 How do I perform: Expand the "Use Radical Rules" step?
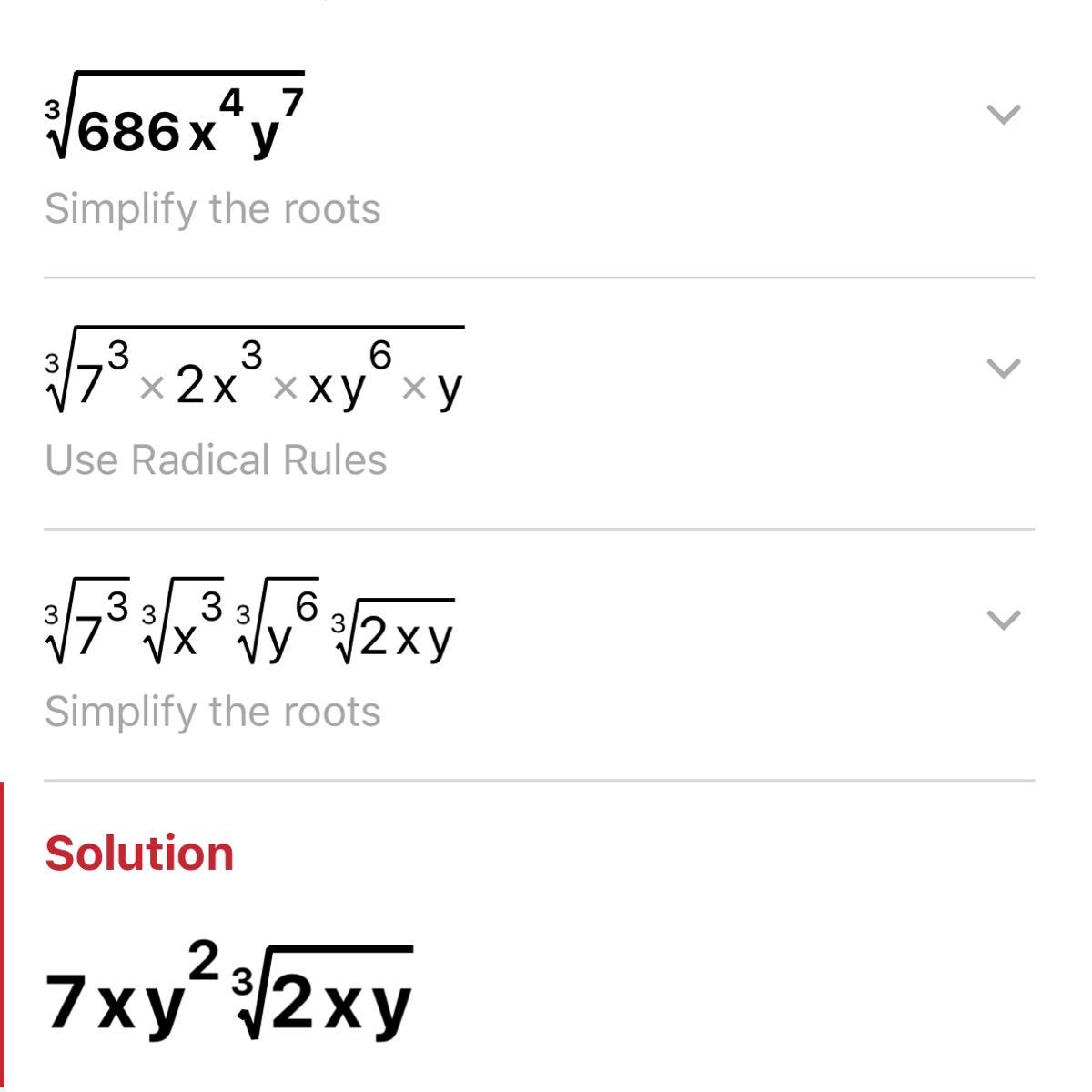[1003, 368]
